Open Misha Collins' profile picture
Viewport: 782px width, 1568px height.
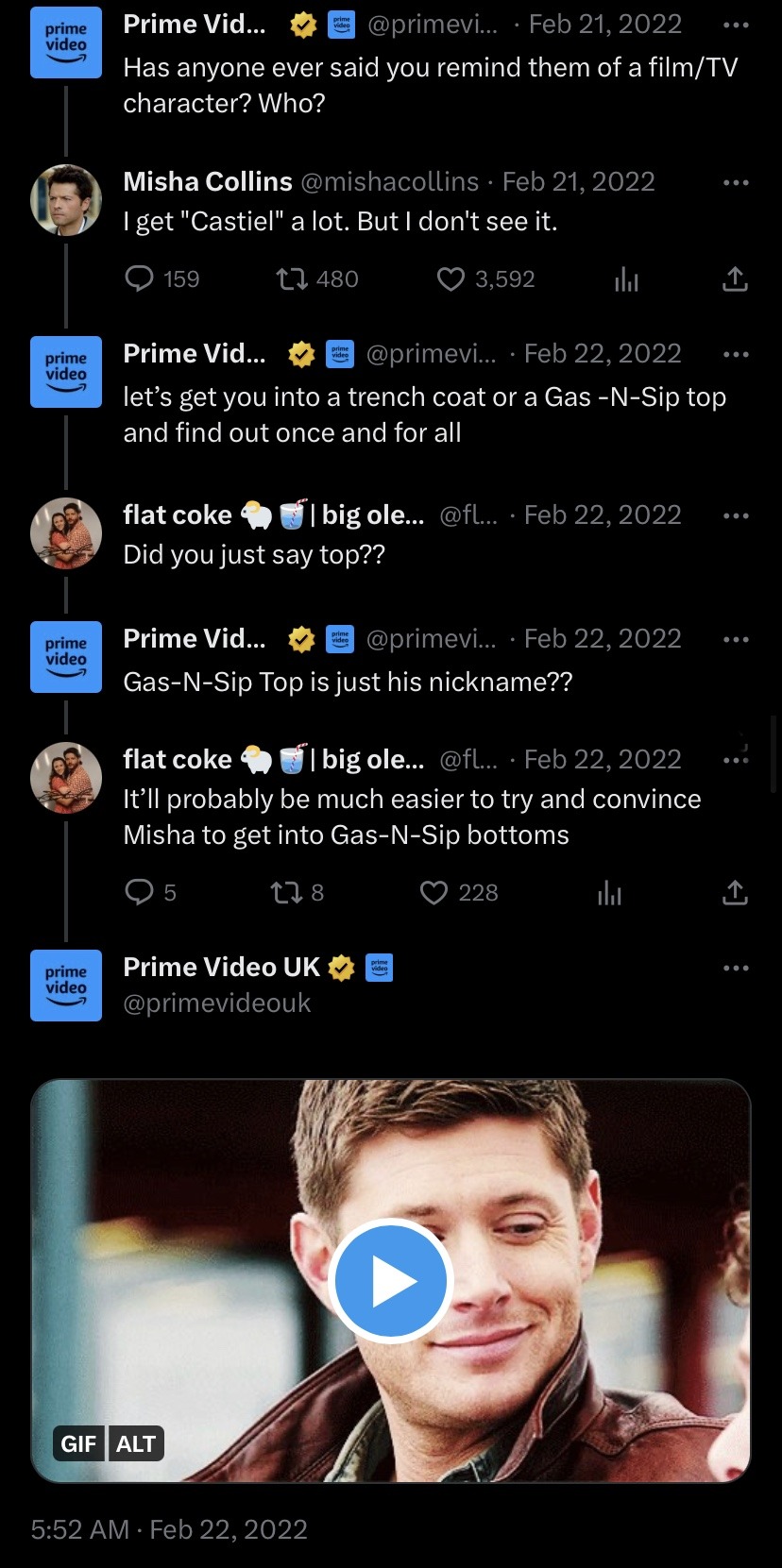66,200
